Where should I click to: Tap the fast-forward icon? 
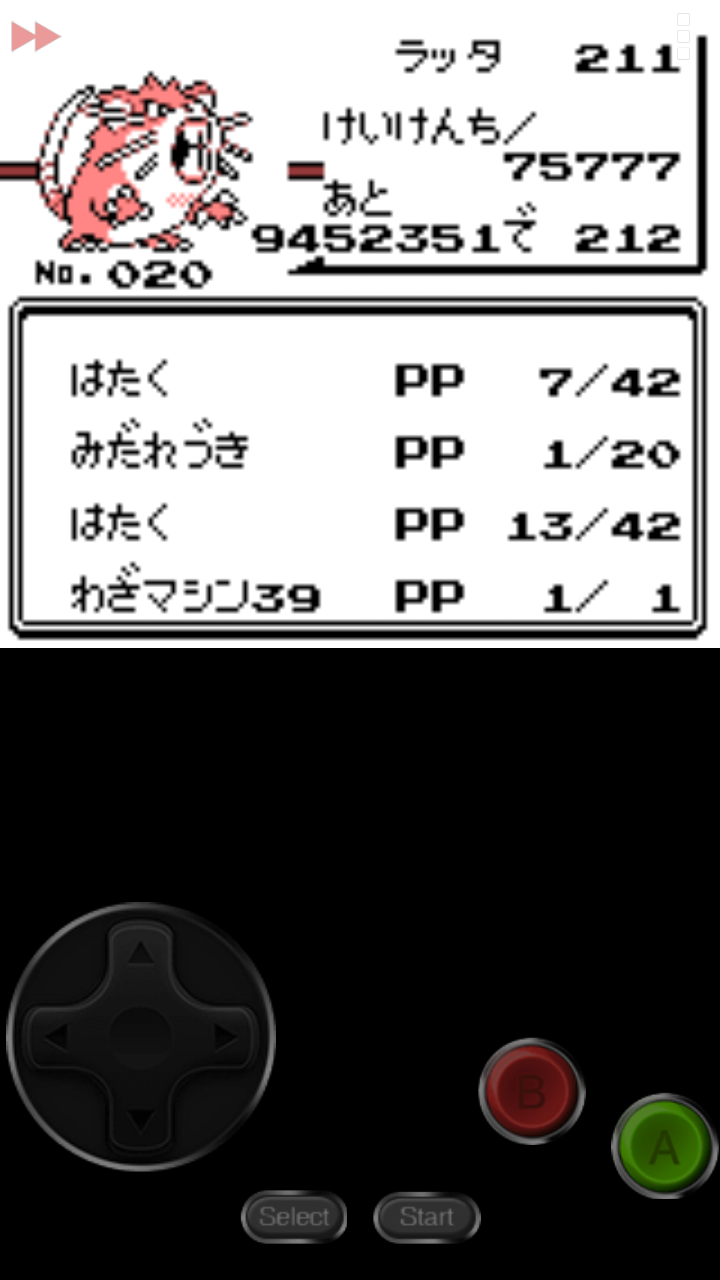pos(36,37)
